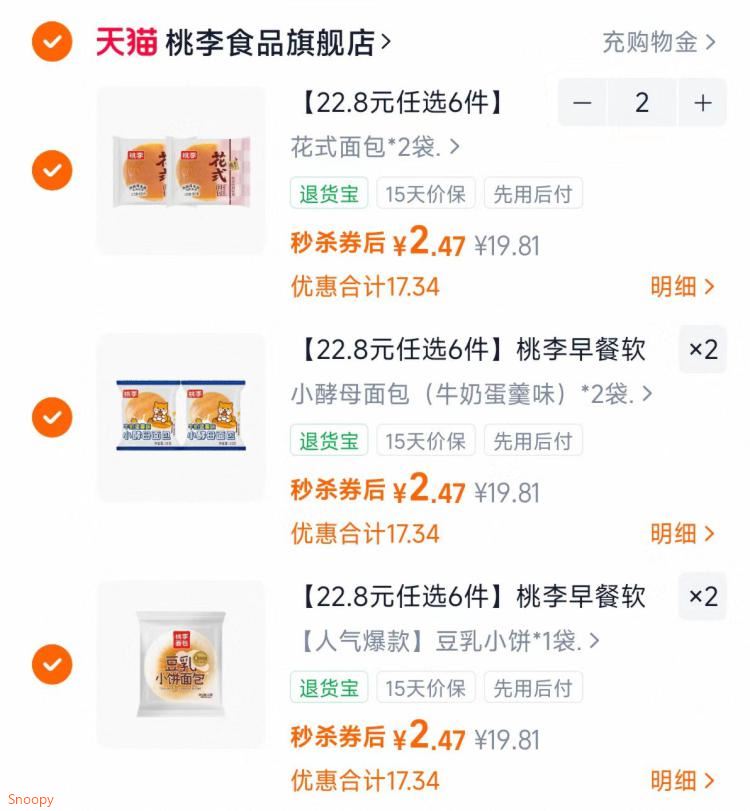Change the 豆乳小饼*1袋 specification
Image resolution: width=750 pixels, height=811 pixels.
[445, 641]
